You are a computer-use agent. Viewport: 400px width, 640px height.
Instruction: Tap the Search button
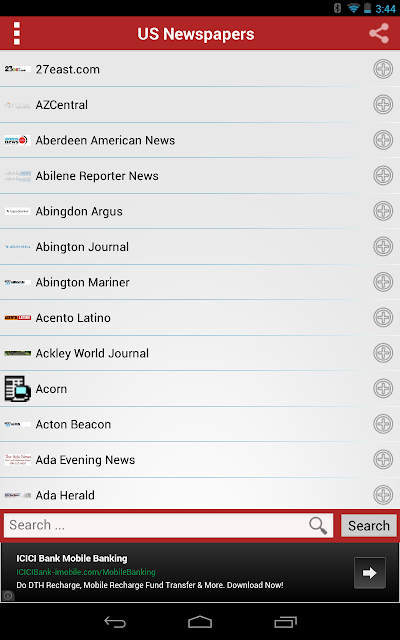[x=369, y=525]
